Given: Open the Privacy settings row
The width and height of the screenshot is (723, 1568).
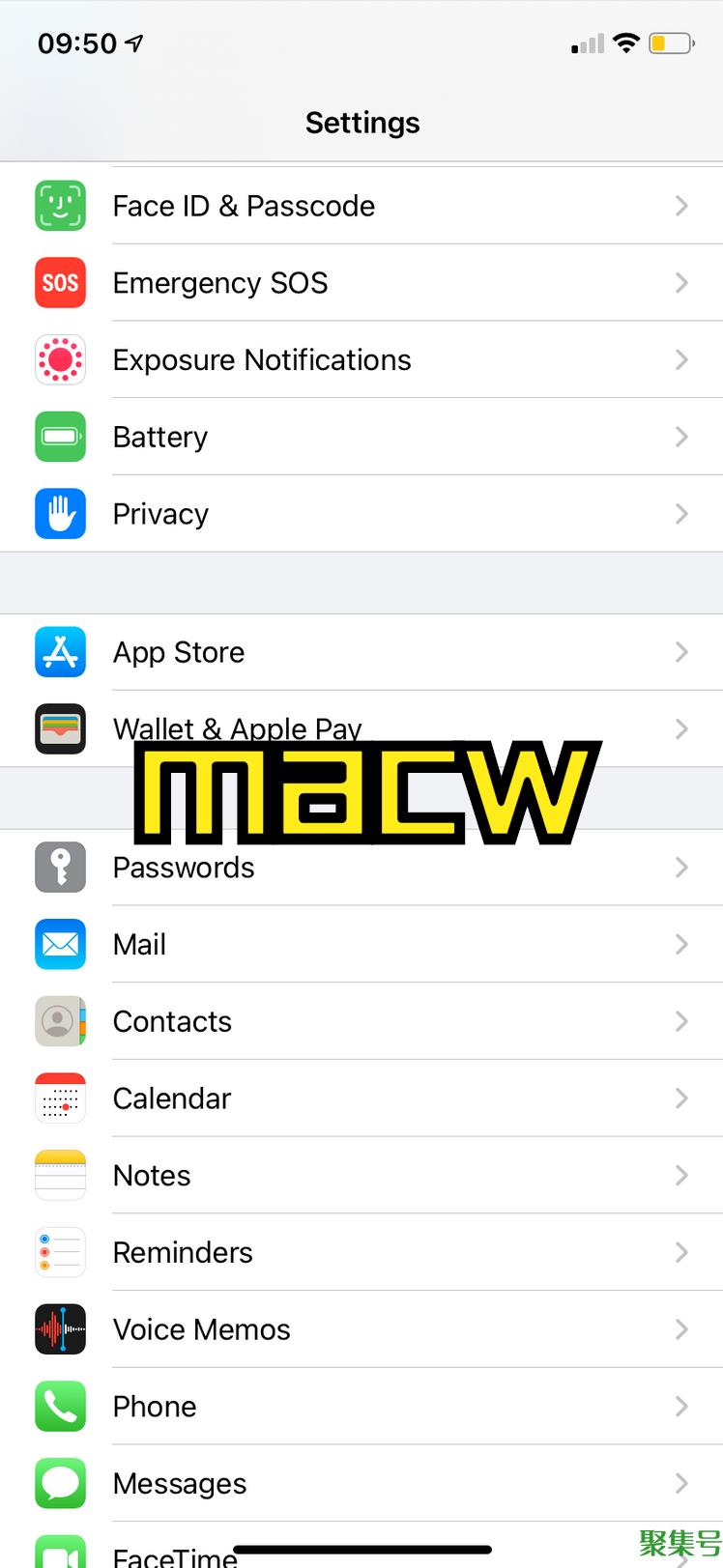Looking at the screenshot, I should [x=361, y=514].
